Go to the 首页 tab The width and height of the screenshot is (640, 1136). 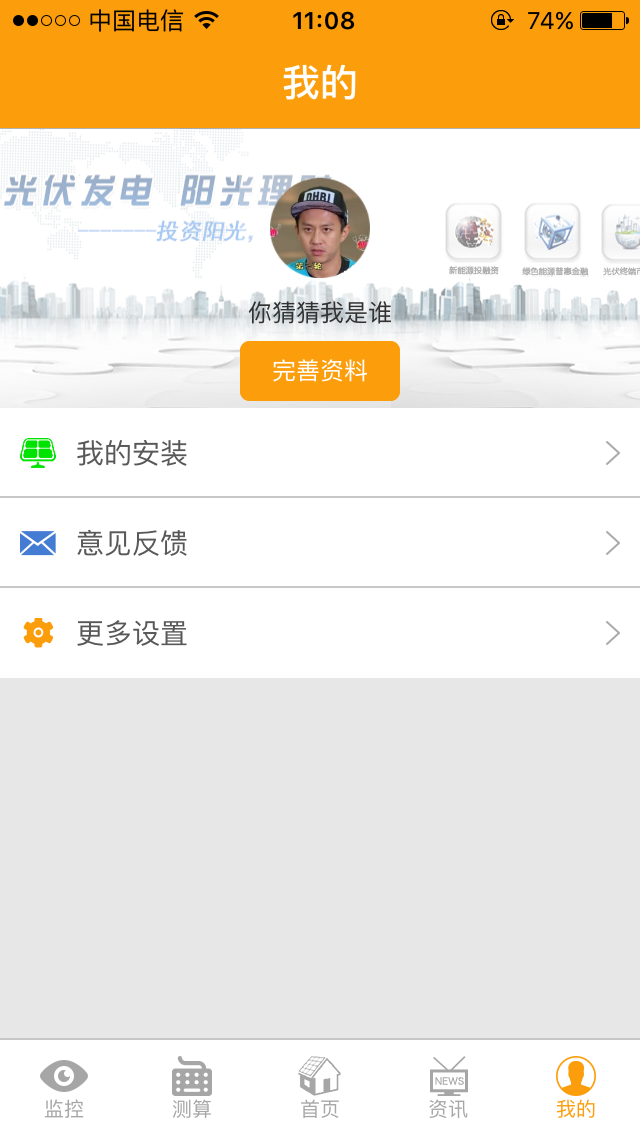click(320, 1088)
